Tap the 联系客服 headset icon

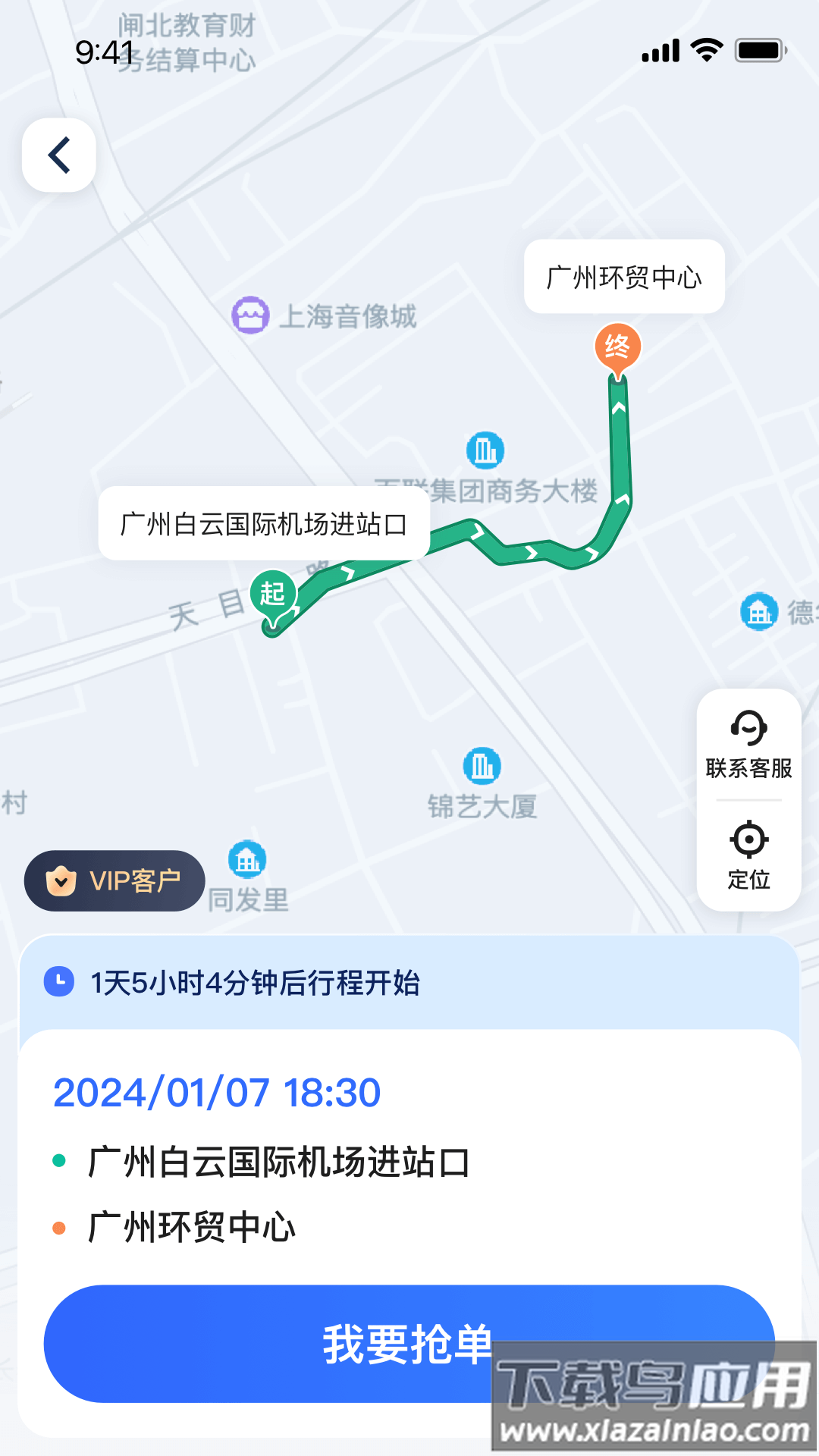coord(749,730)
